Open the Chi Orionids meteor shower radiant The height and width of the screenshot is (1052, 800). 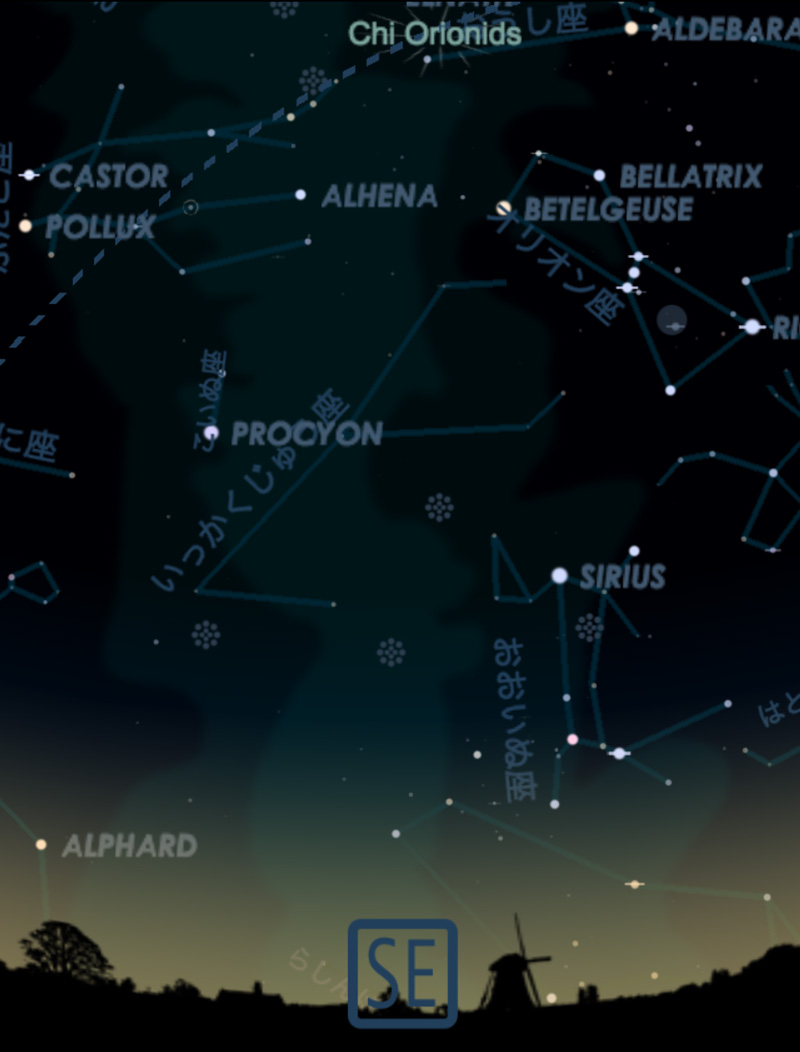[x=430, y=58]
